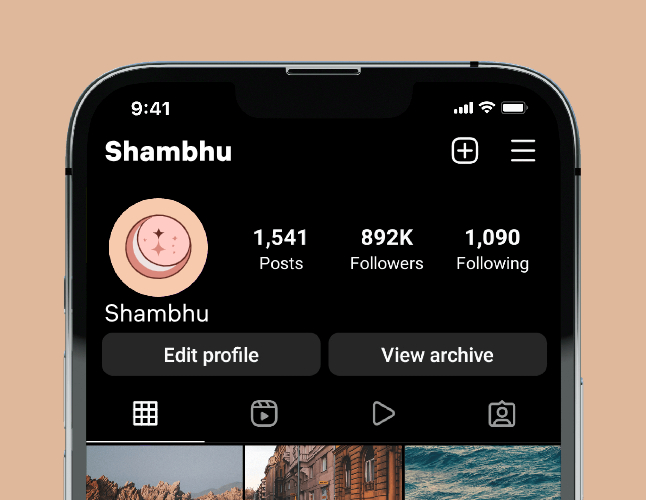This screenshot has width=646, height=500.
Task: Open the 1,090 following list
Action: click(x=492, y=249)
